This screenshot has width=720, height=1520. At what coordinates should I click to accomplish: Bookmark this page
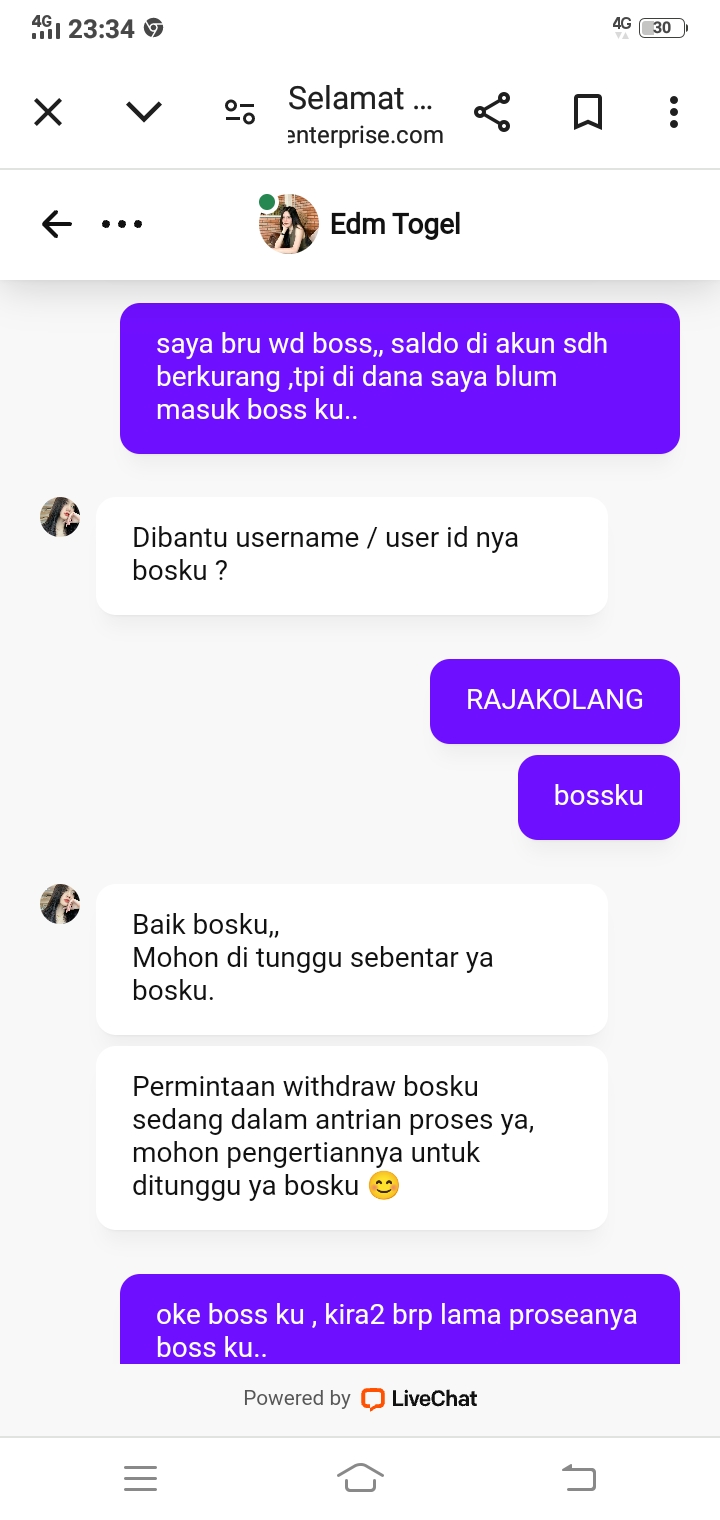(588, 112)
